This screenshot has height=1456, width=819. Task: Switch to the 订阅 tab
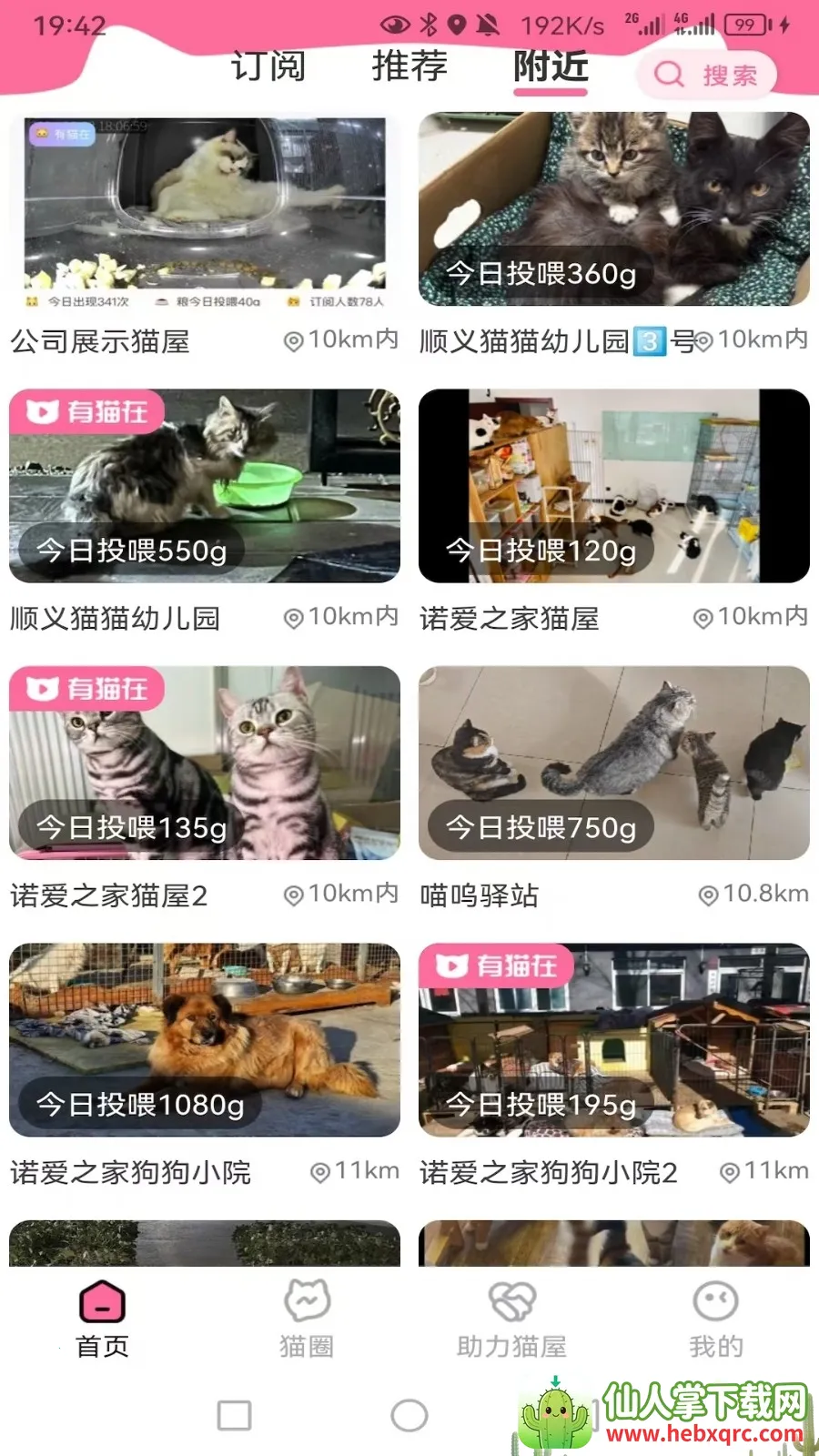(268, 66)
